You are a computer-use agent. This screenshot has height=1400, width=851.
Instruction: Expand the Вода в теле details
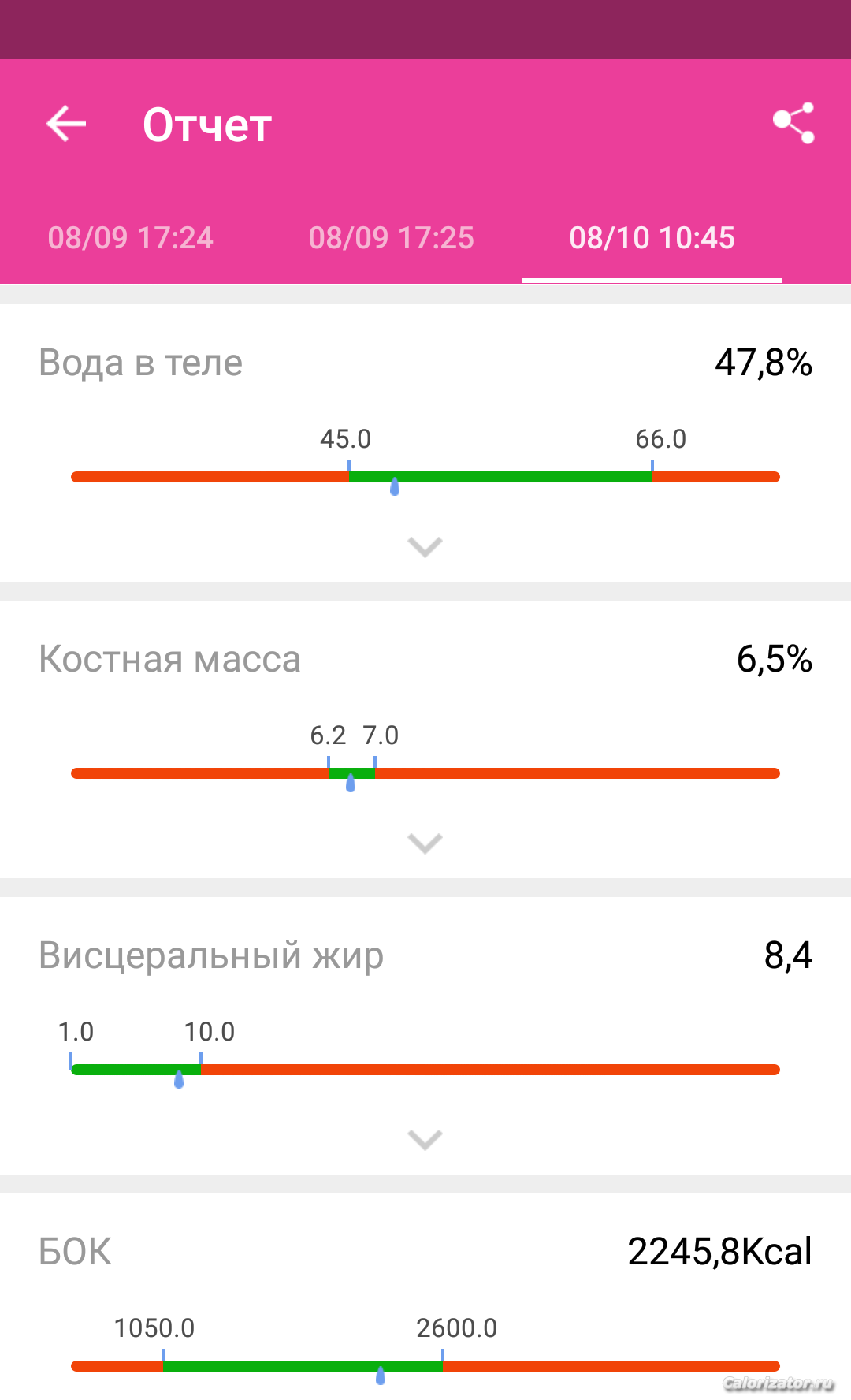click(425, 546)
